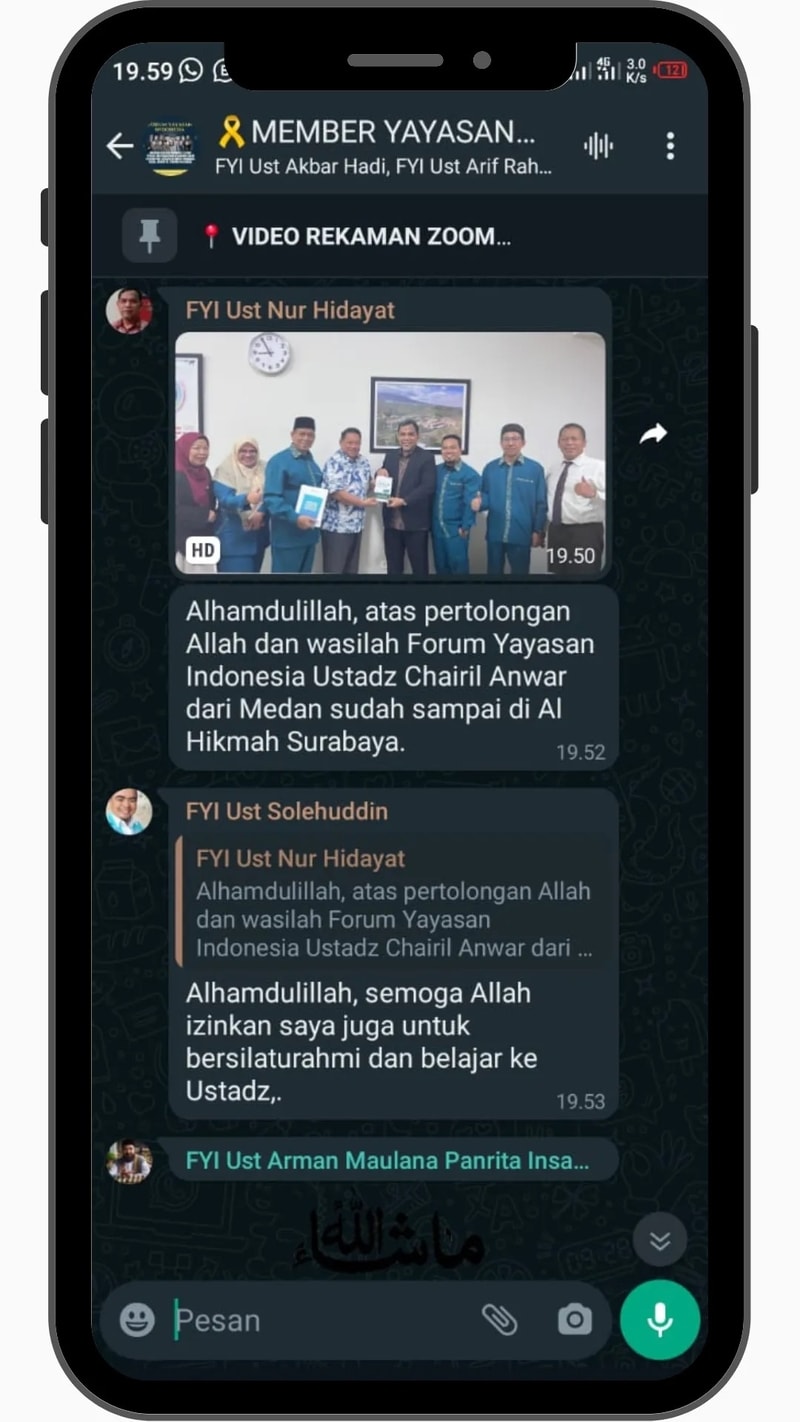This screenshot has height=1422, width=800.
Task: Attach a file with the paperclip
Action: 499,1320
